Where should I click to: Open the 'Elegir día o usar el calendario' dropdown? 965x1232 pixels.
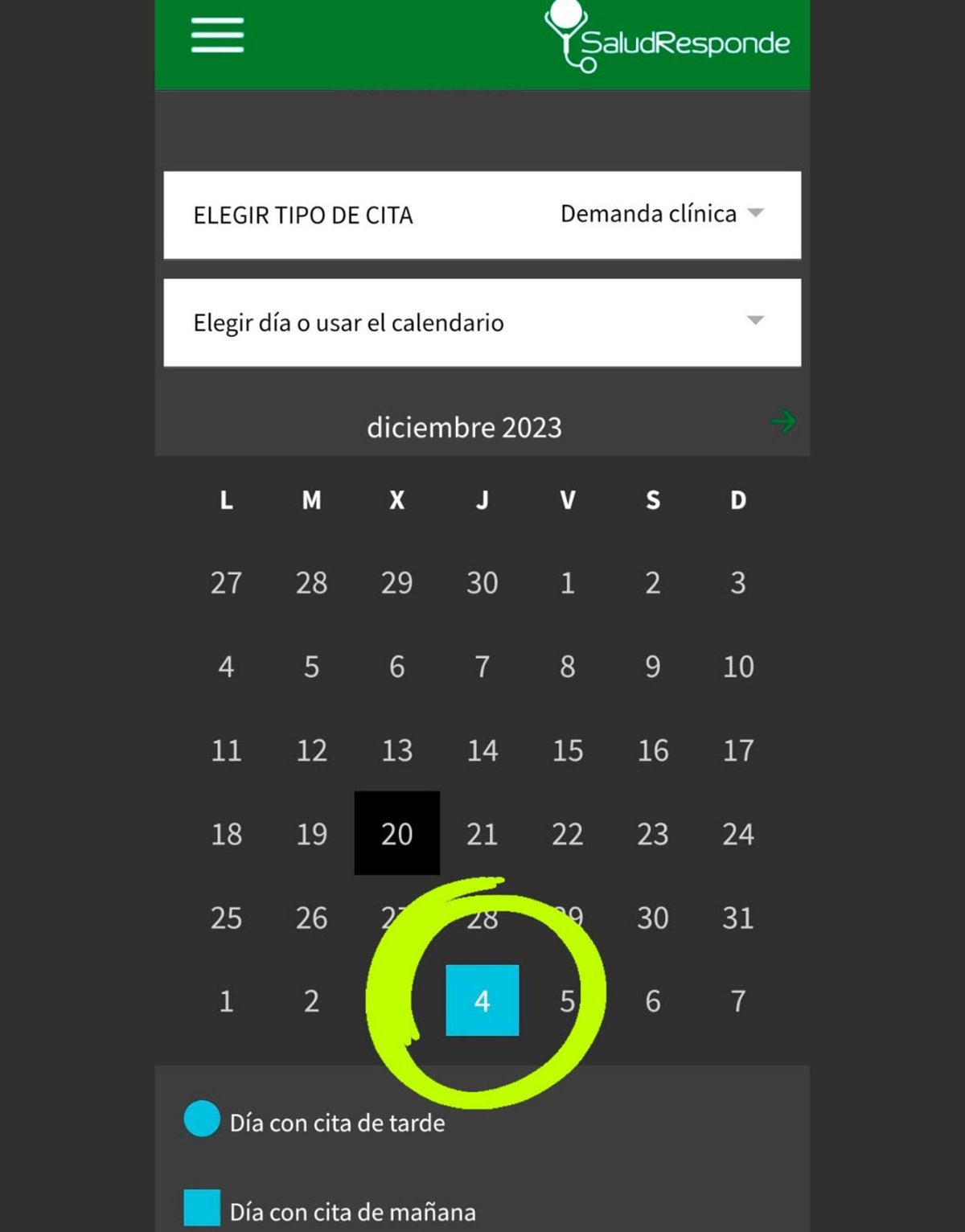tap(482, 322)
